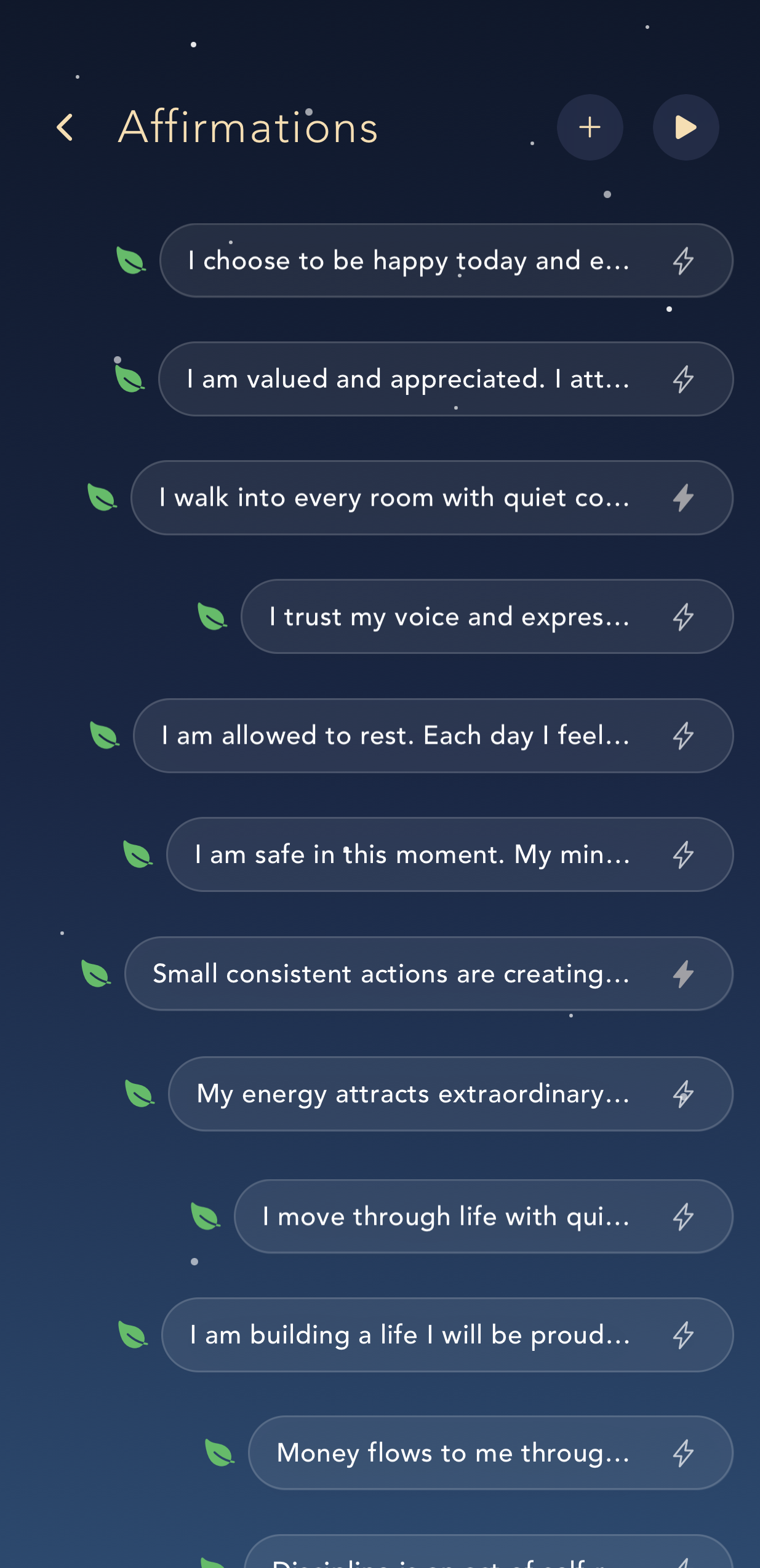Screen dimensions: 760x1568
Task: Go back using the left chevron
Action: point(65,127)
